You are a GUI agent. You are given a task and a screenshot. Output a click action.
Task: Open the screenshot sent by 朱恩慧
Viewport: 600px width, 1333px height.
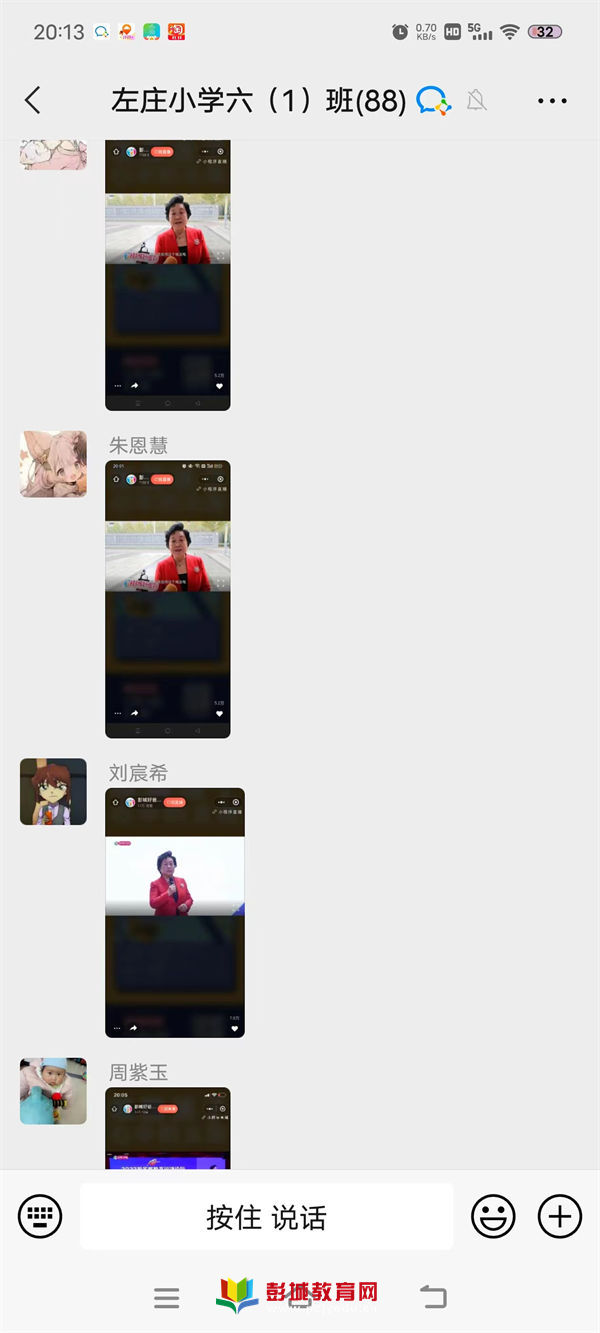pos(168,599)
